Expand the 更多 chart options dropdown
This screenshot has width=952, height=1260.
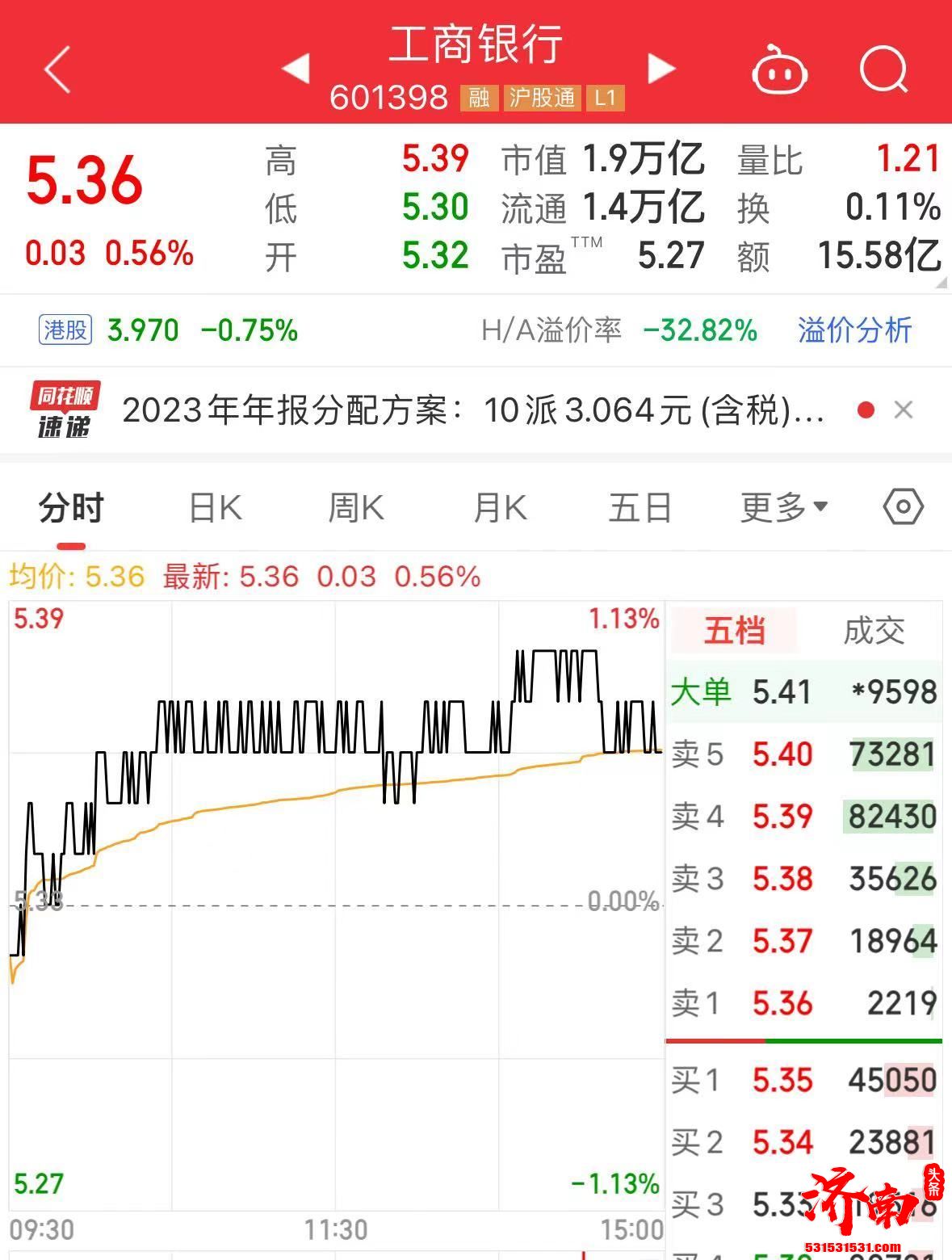click(x=779, y=507)
